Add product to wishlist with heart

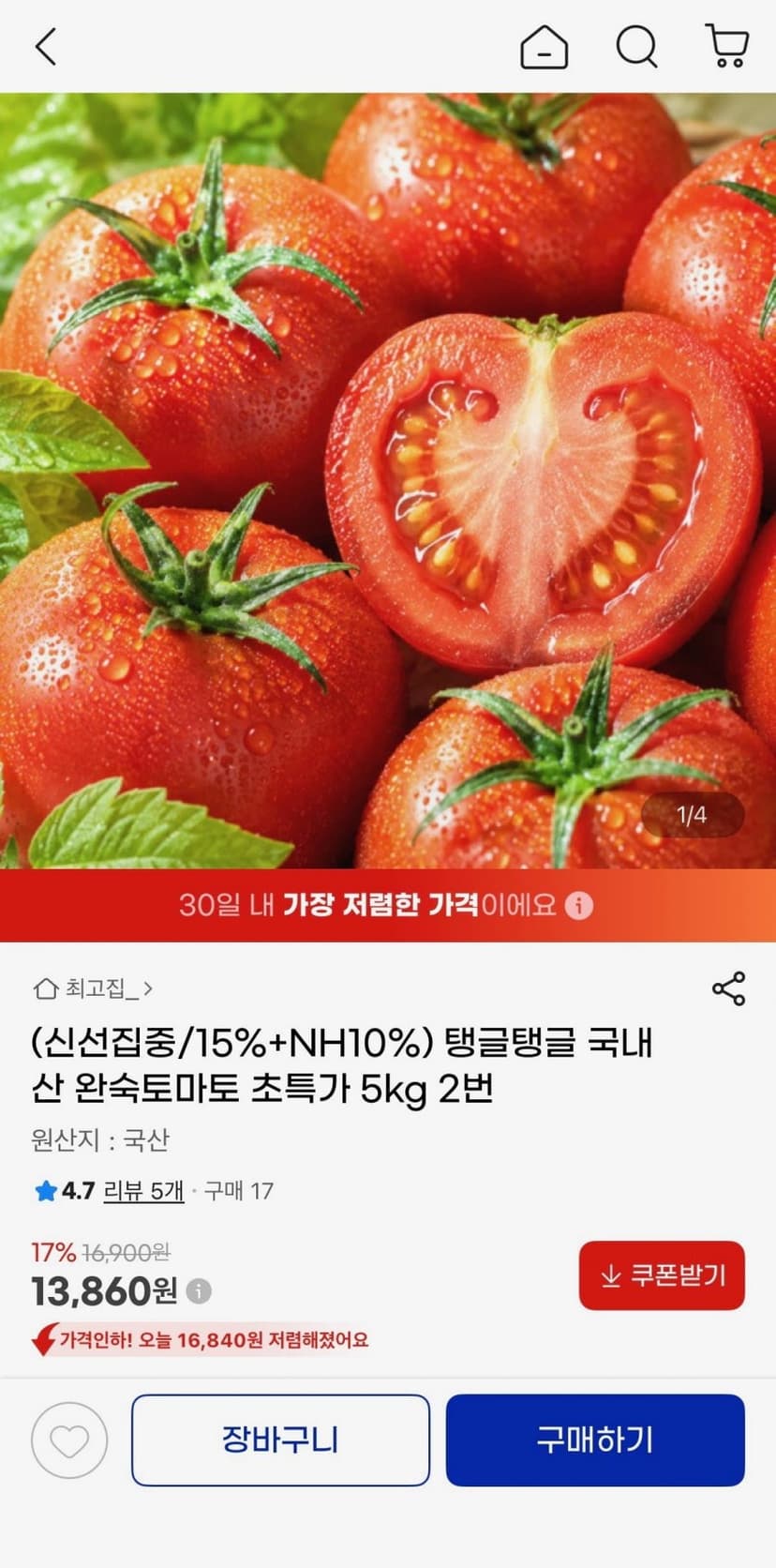pos(69,1440)
